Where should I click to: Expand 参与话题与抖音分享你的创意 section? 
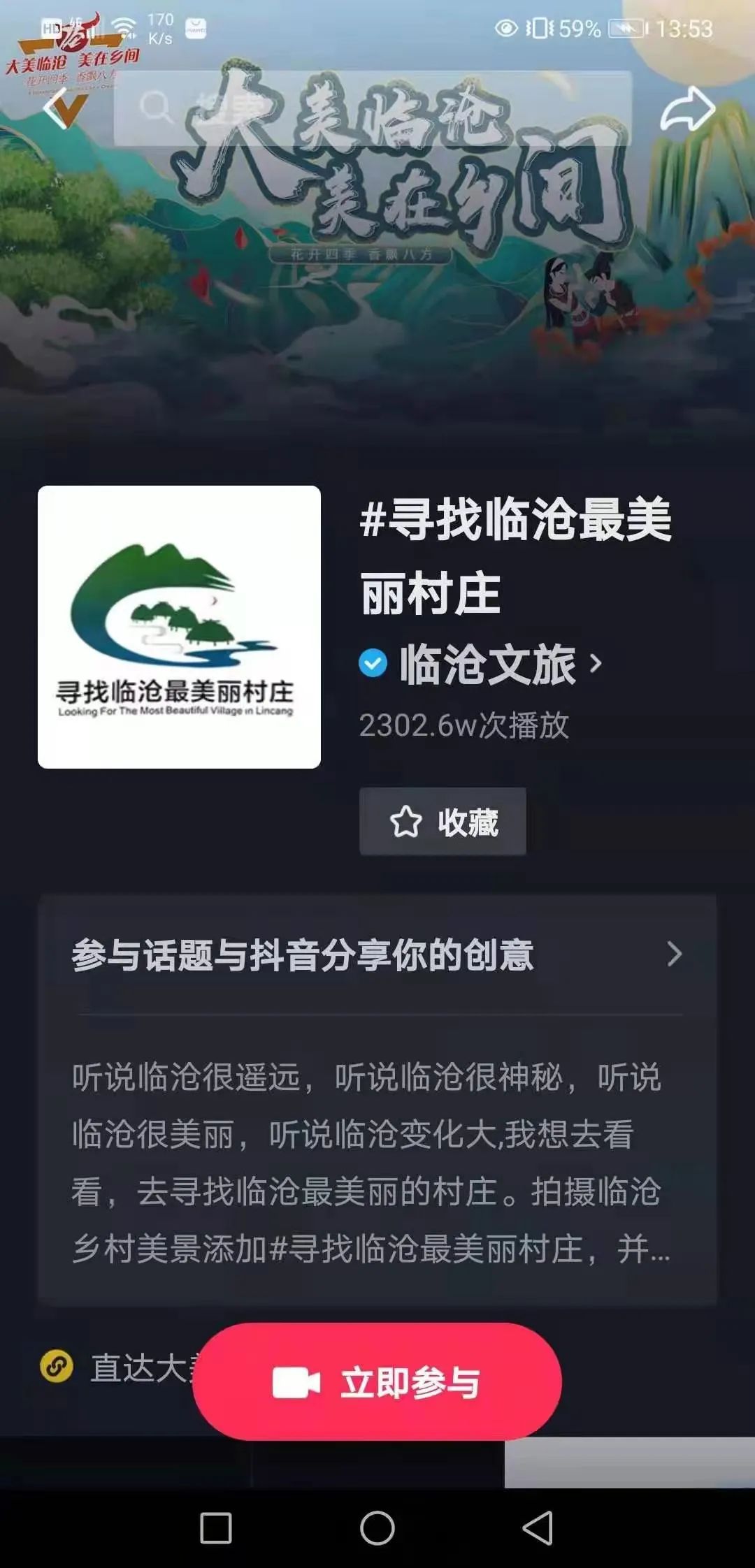[x=377, y=954]
